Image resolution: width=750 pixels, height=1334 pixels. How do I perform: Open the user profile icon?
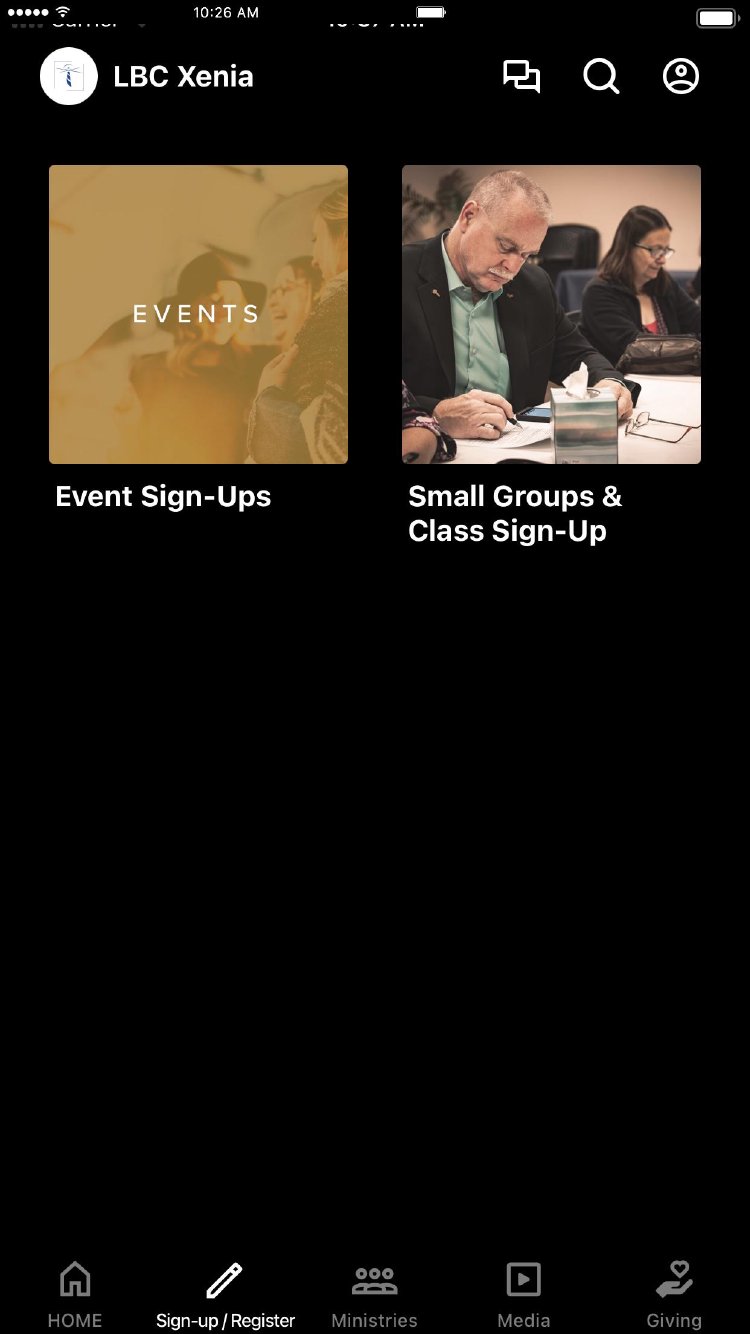[681, 77]
